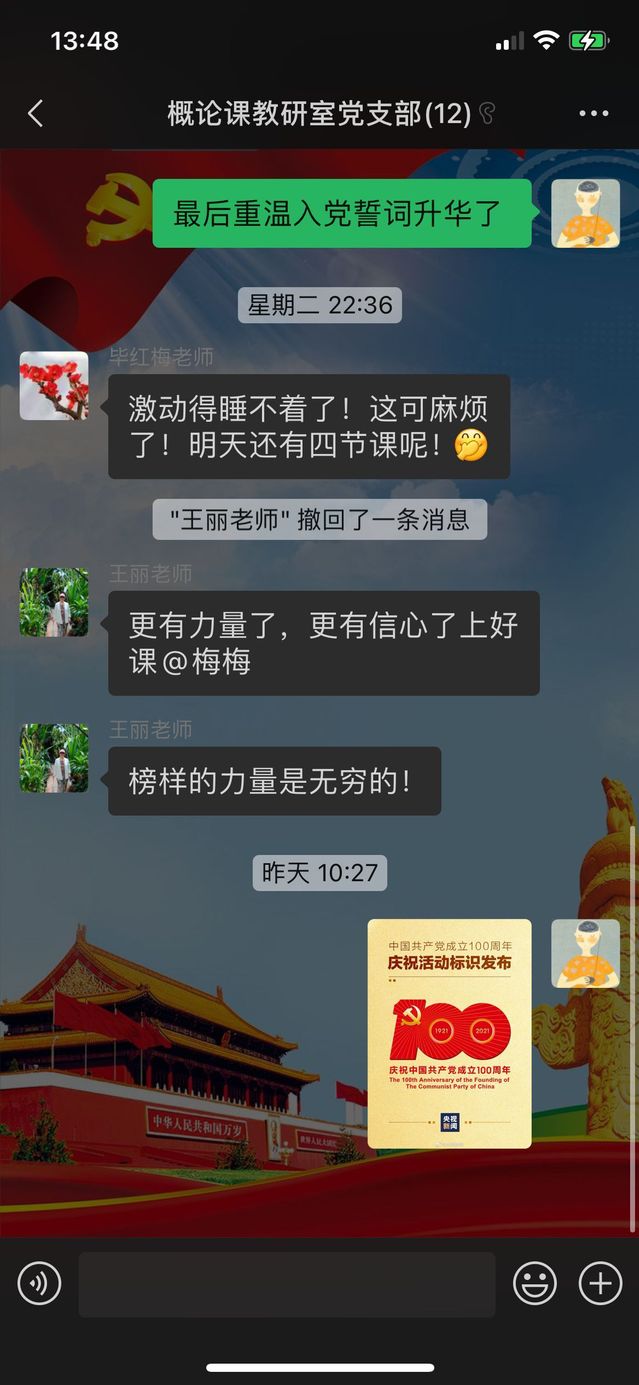This screenshot has width=639, height=1385.
Task: Open my avatar beside the shared image
Action: point(585,953)
